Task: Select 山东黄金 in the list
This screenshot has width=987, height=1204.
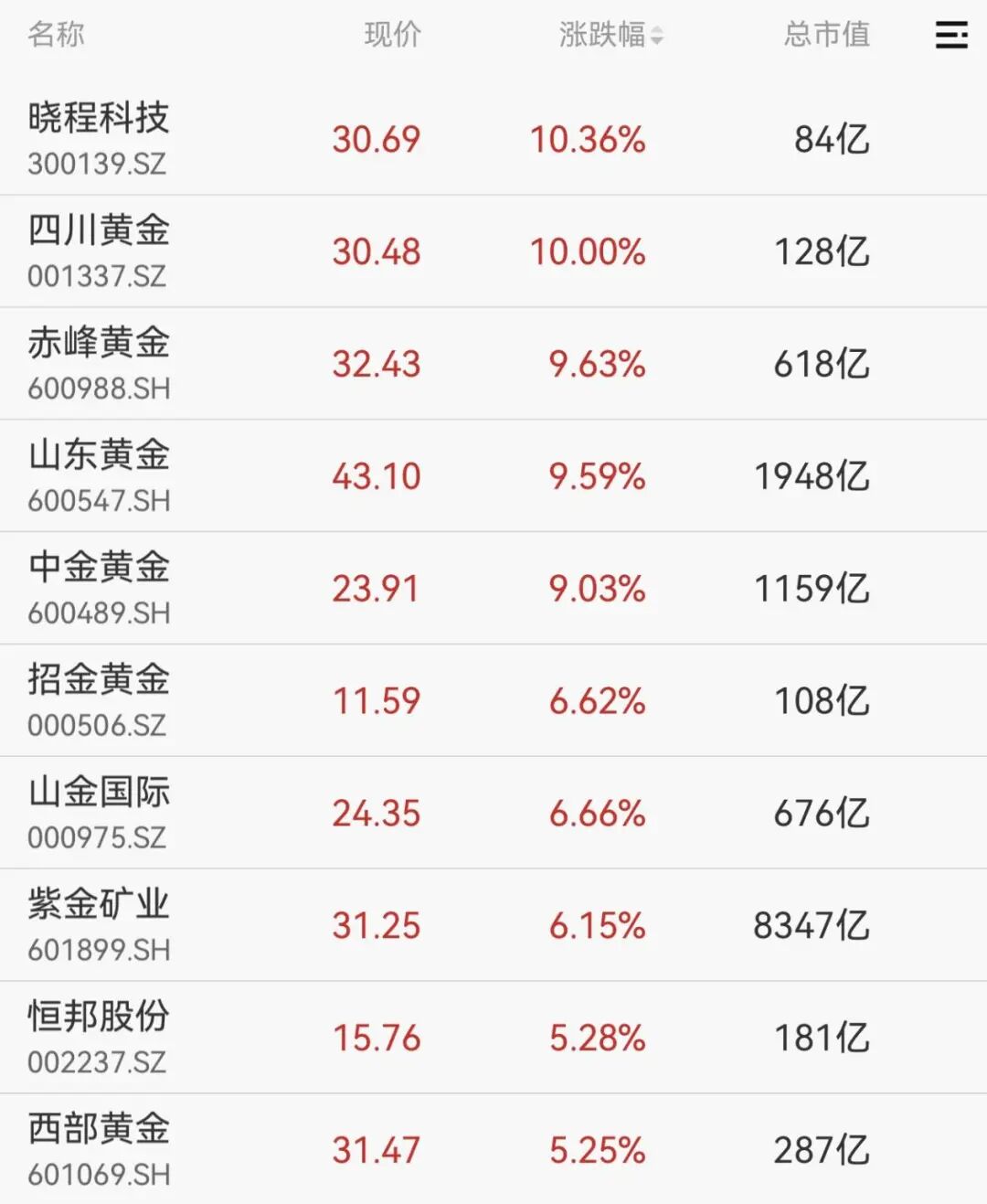Action: click(99, 475)
